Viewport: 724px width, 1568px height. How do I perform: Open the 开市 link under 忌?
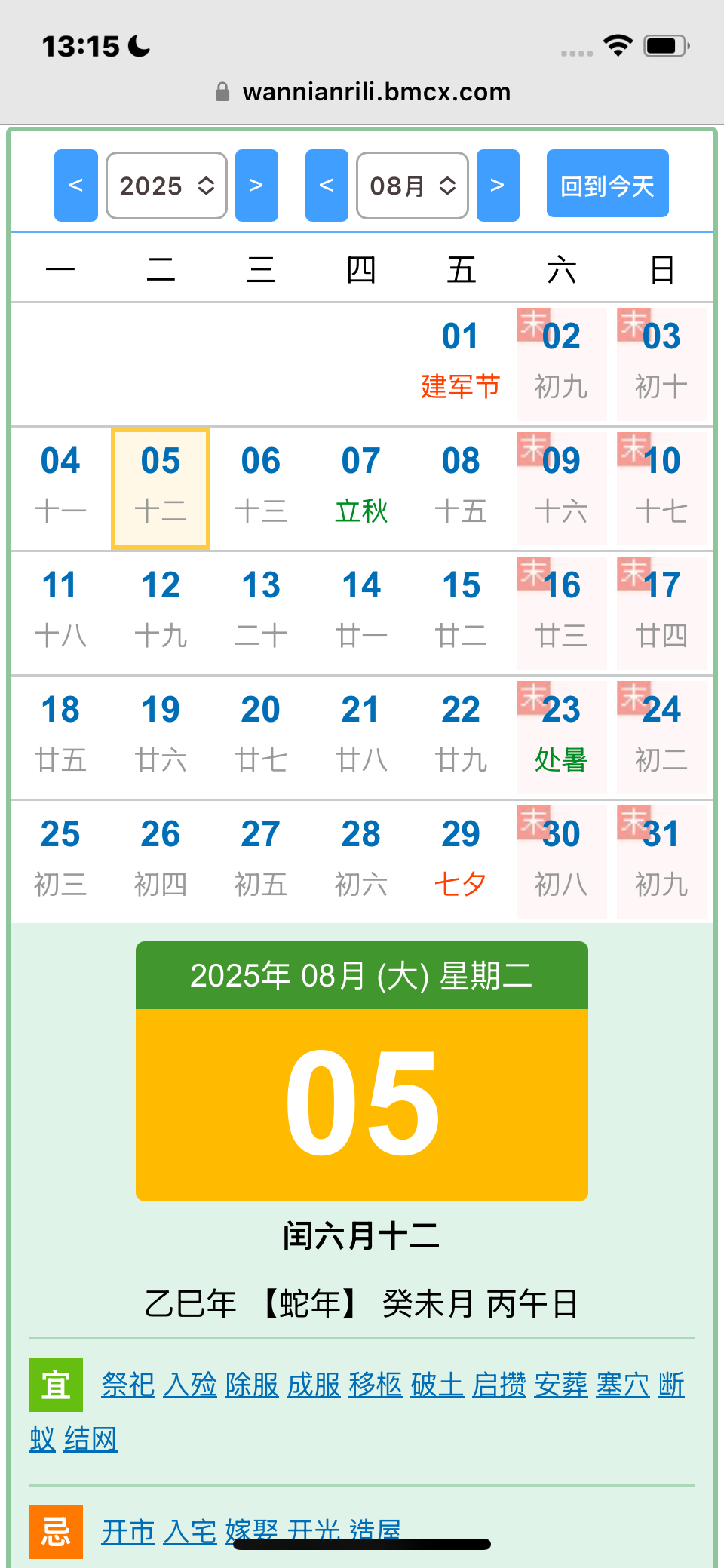(128, 1531)
